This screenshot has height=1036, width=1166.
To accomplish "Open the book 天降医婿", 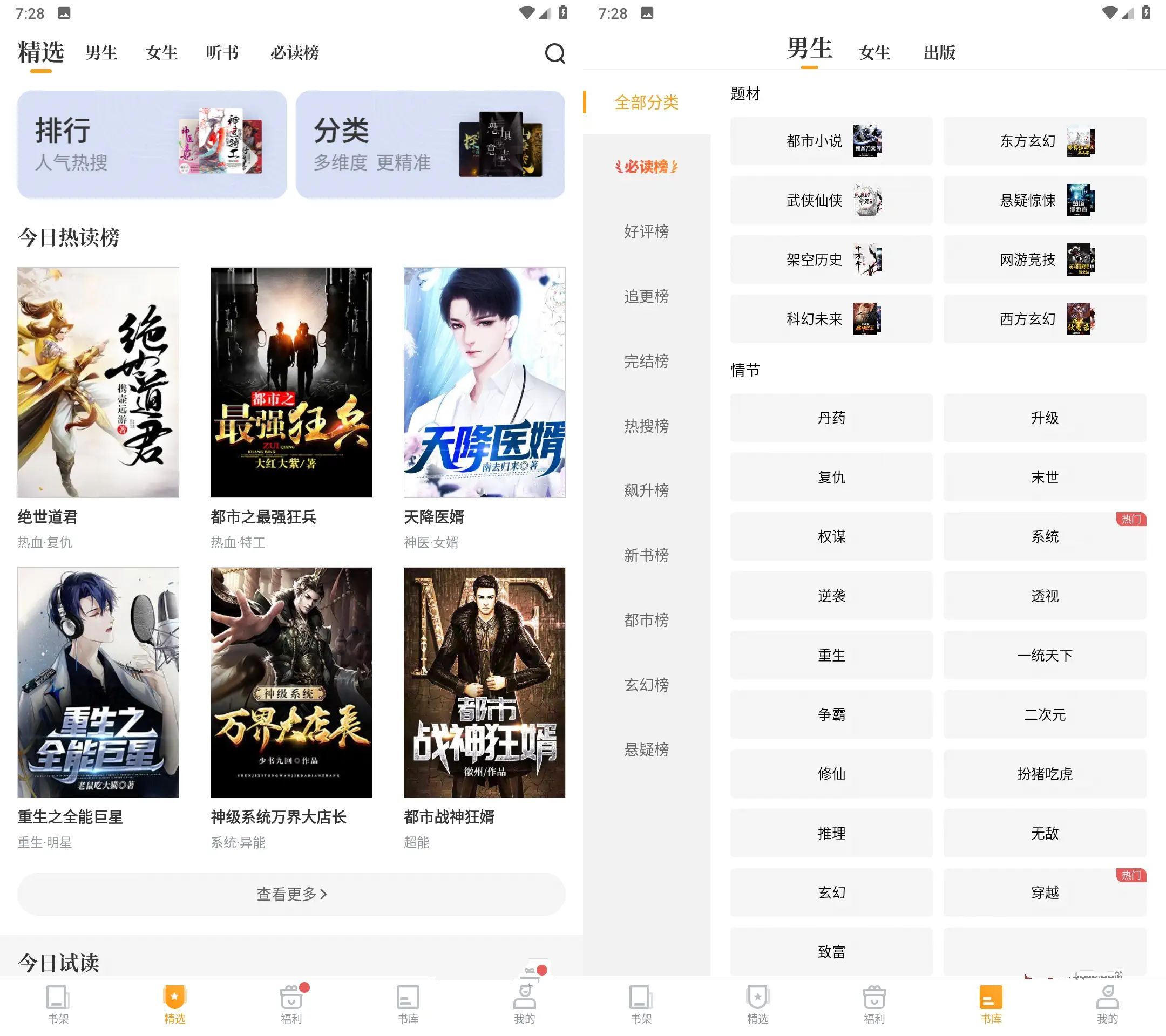I will [x=484, y=382].
